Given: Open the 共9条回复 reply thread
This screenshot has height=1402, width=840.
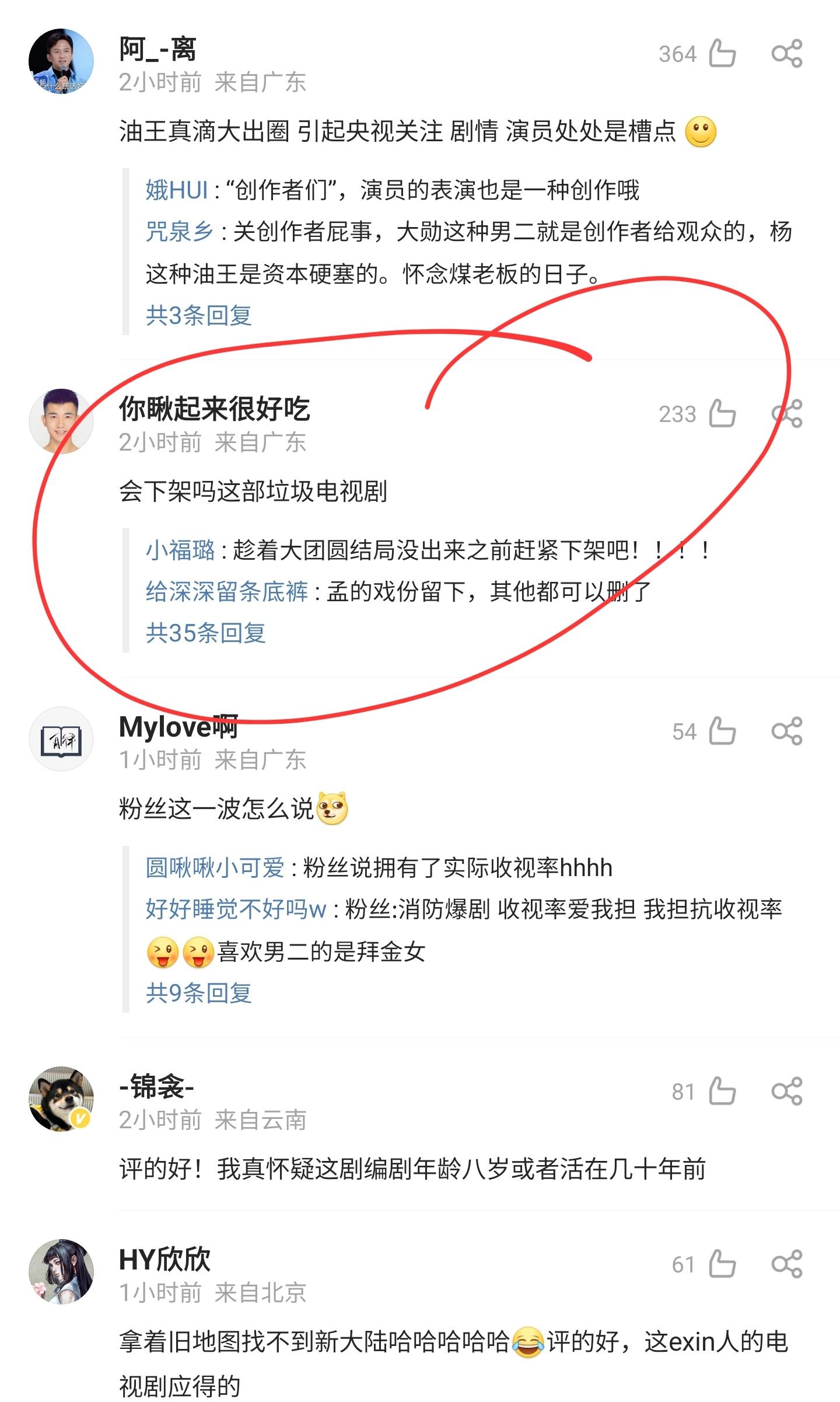Looking at the screenshot, I should click(198, 993).
